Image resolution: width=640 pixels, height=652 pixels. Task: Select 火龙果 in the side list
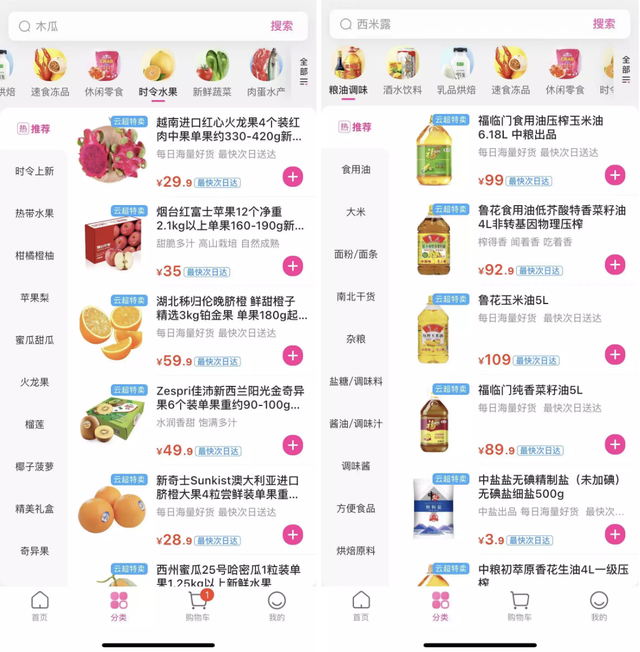(34, 382)
